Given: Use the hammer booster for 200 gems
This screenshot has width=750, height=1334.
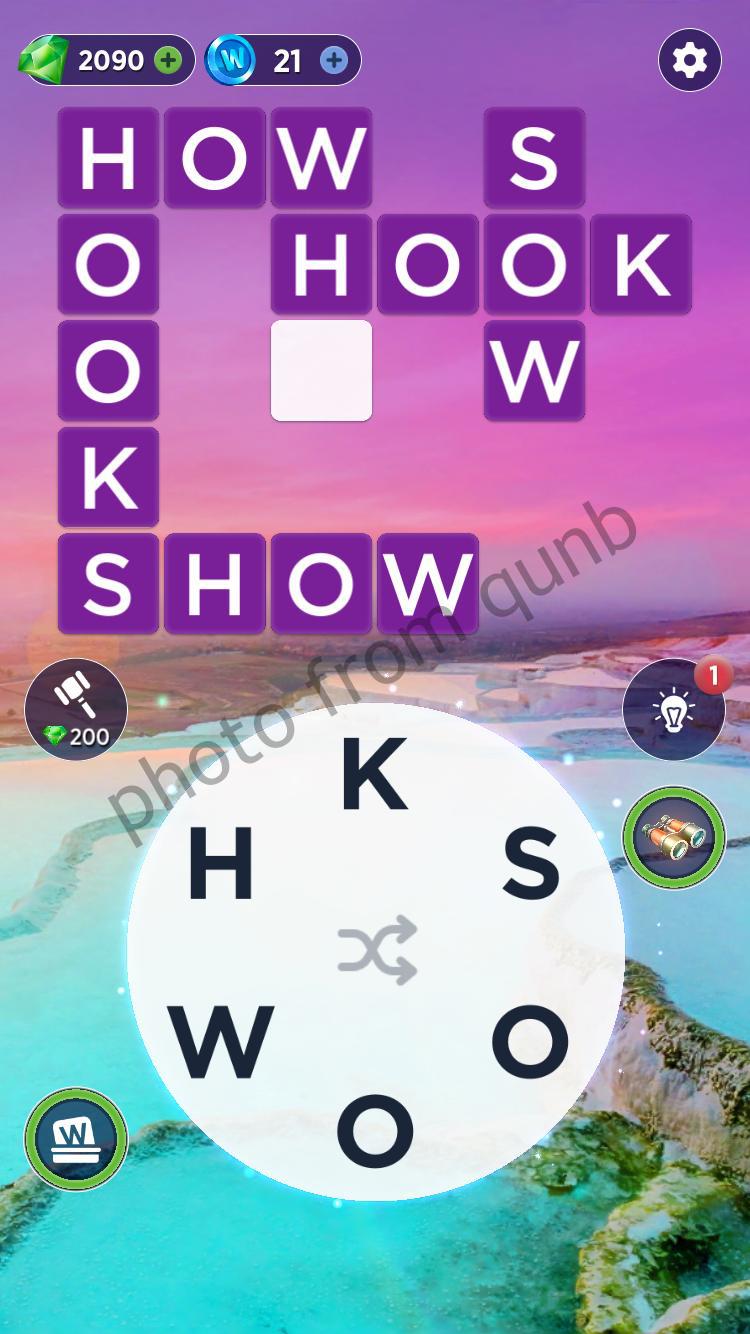Looking at the screenshot, I should 76,709.
